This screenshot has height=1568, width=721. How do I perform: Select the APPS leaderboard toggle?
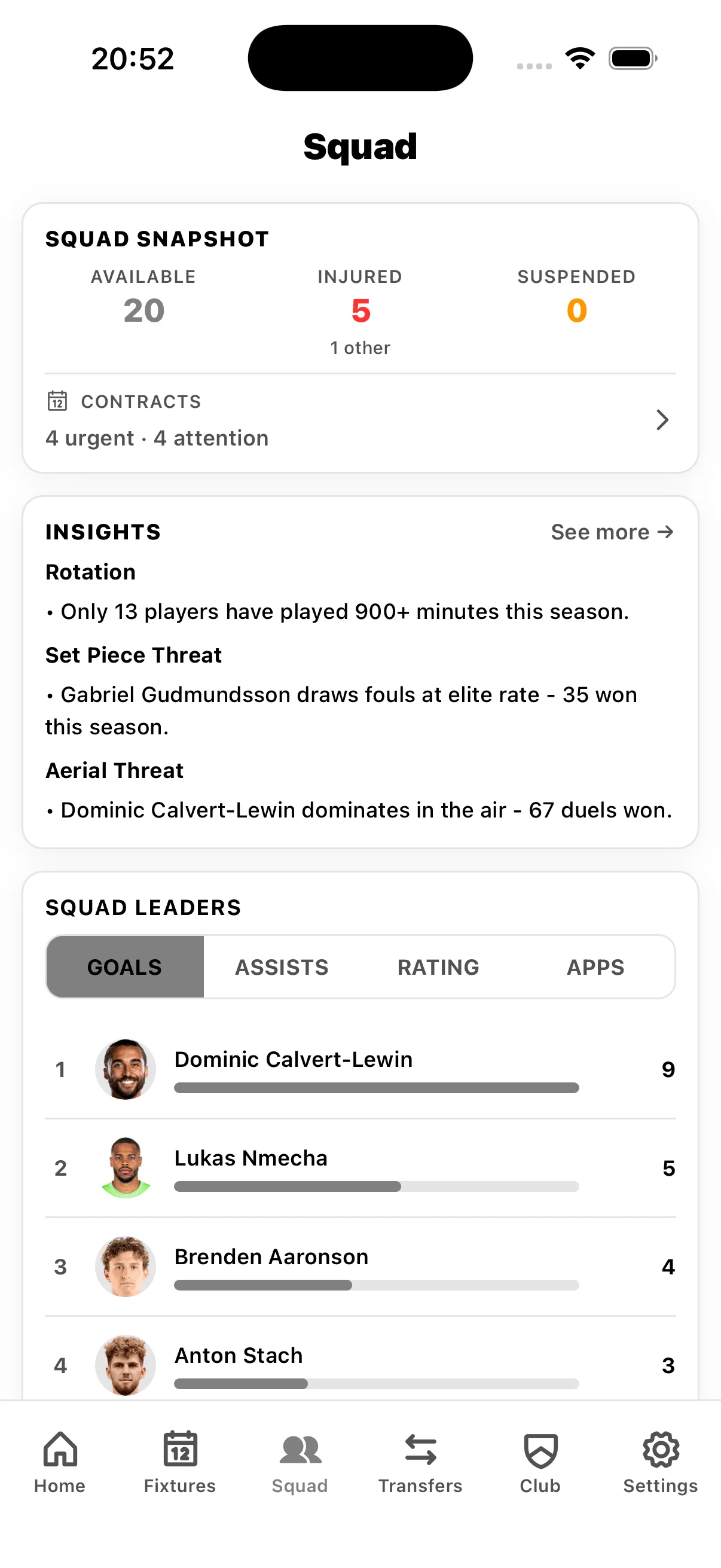[595, 966]
